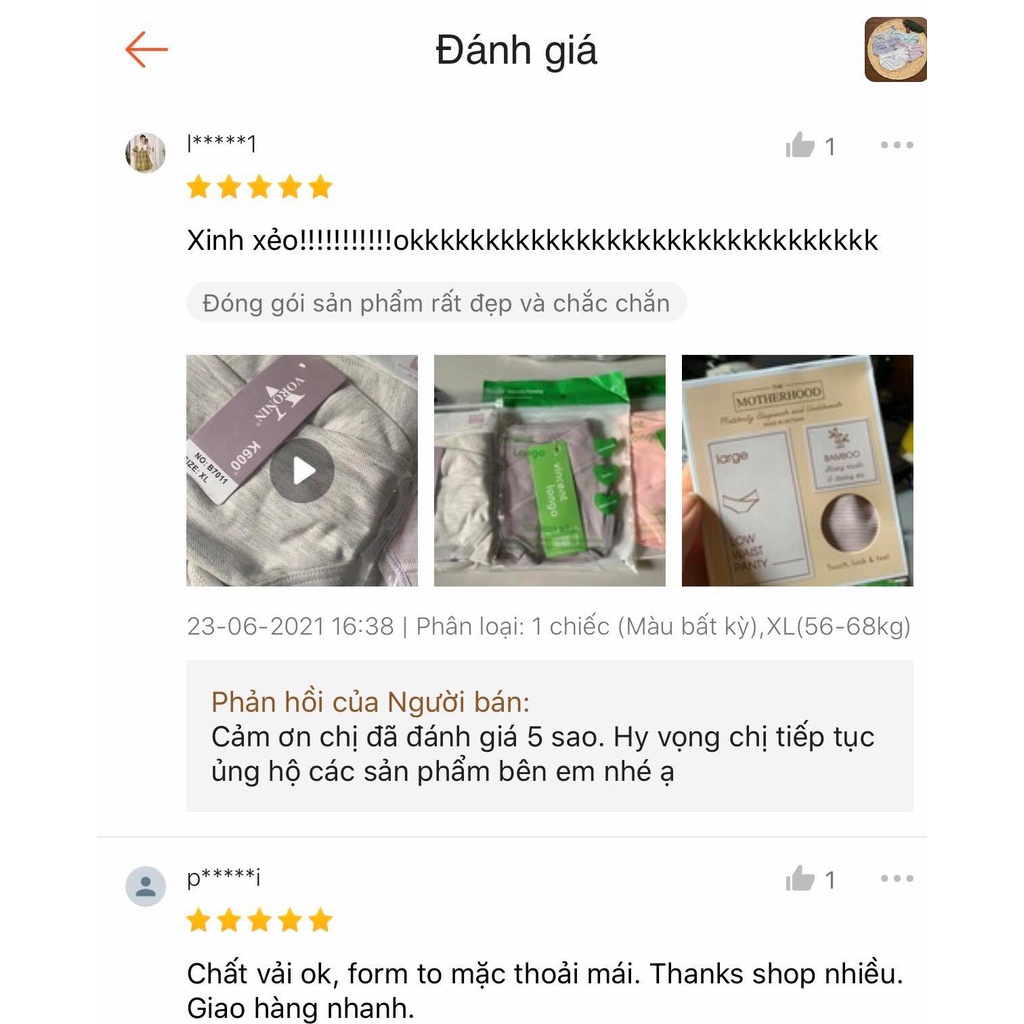View the photo of green packaged items

coord(549,470)
